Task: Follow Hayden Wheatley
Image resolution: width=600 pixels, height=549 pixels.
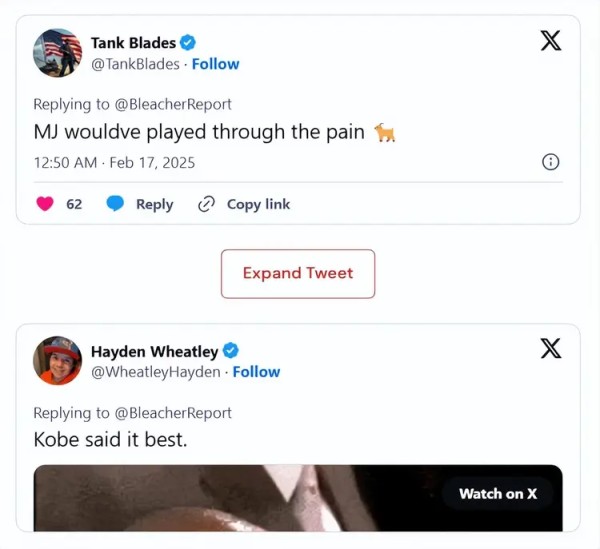Action: point(256,372)
